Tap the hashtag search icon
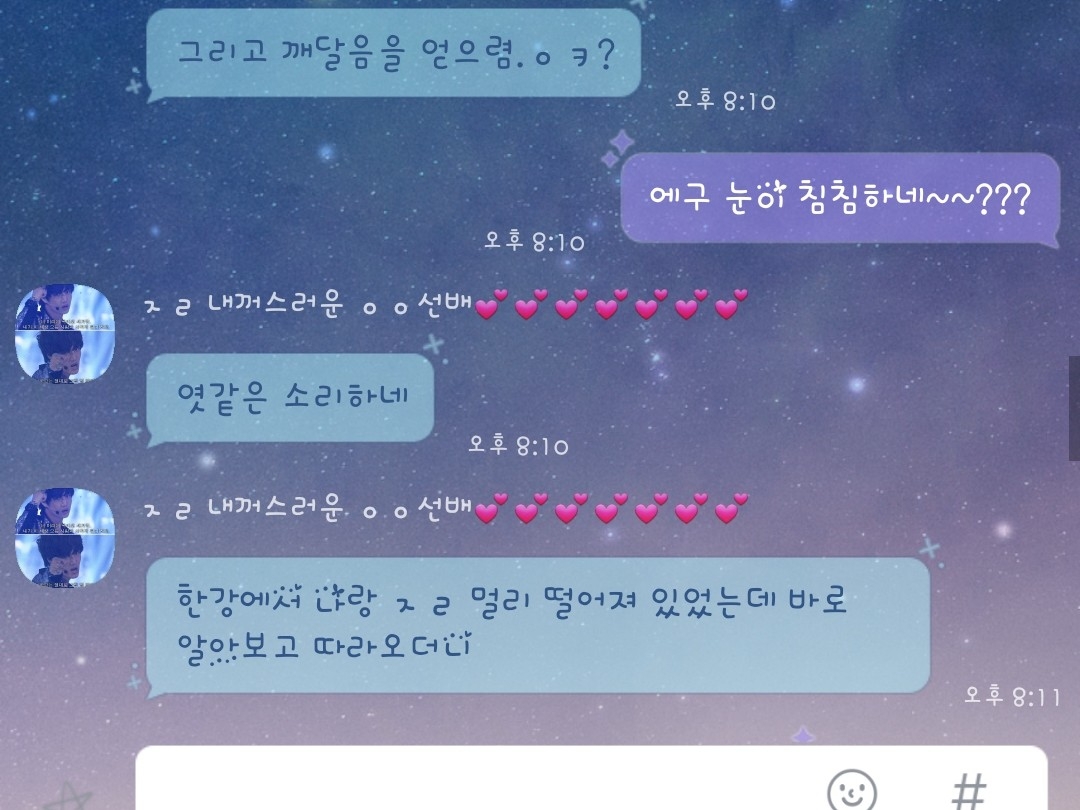Viewport: 1080px width, 810px height. pyautogui.click(x=967, y=790)
